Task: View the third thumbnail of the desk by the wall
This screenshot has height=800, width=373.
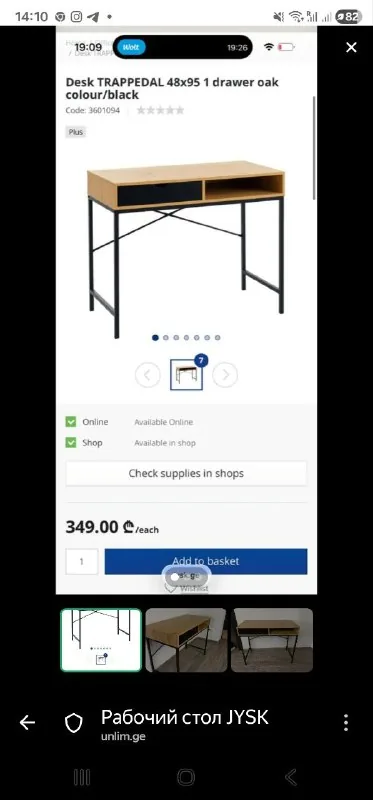Action: [271, 640]
